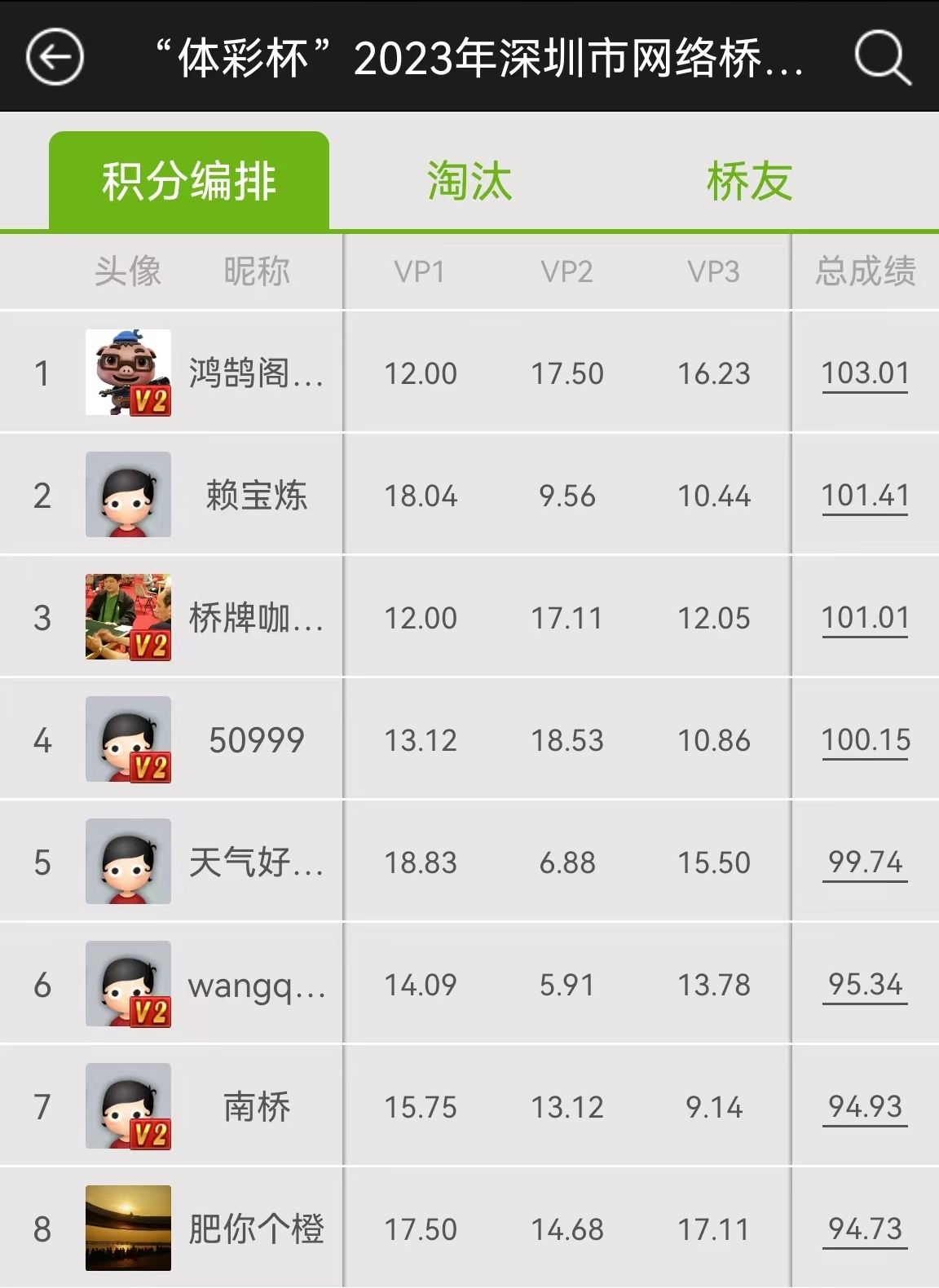View 南桥's total score 94.93
The width and height of the screenshot is (939, 1288).
865,1107
